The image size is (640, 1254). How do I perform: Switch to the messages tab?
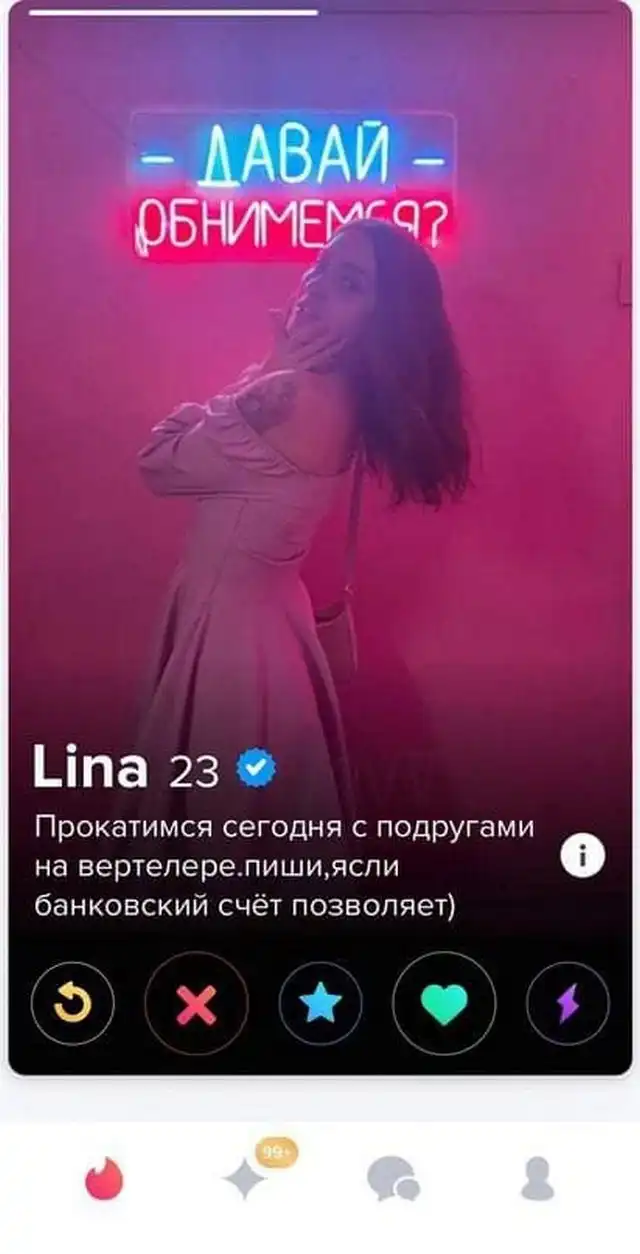click(392, 1180)
